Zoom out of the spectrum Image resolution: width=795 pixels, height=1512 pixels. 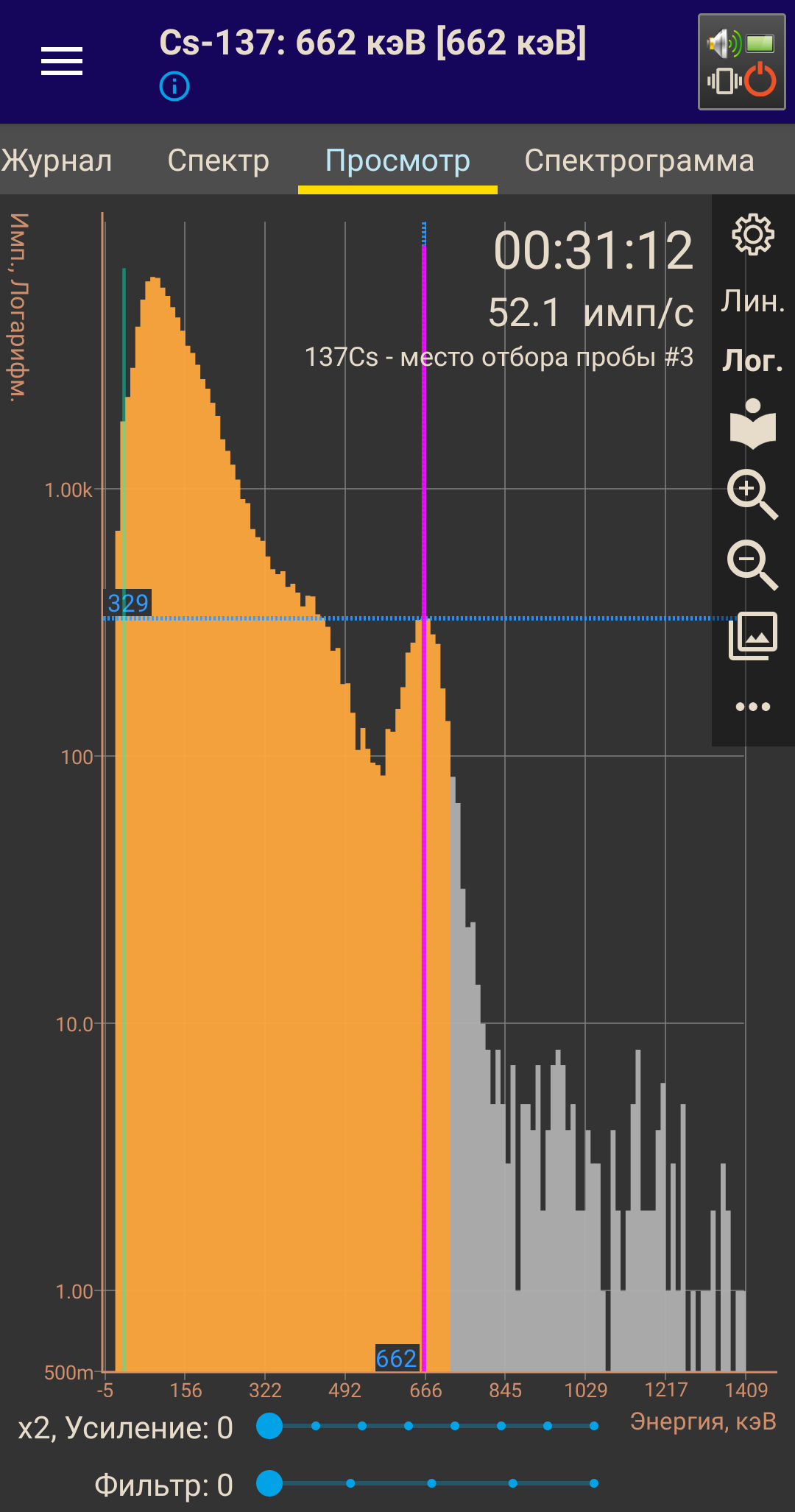coord(752,565)
